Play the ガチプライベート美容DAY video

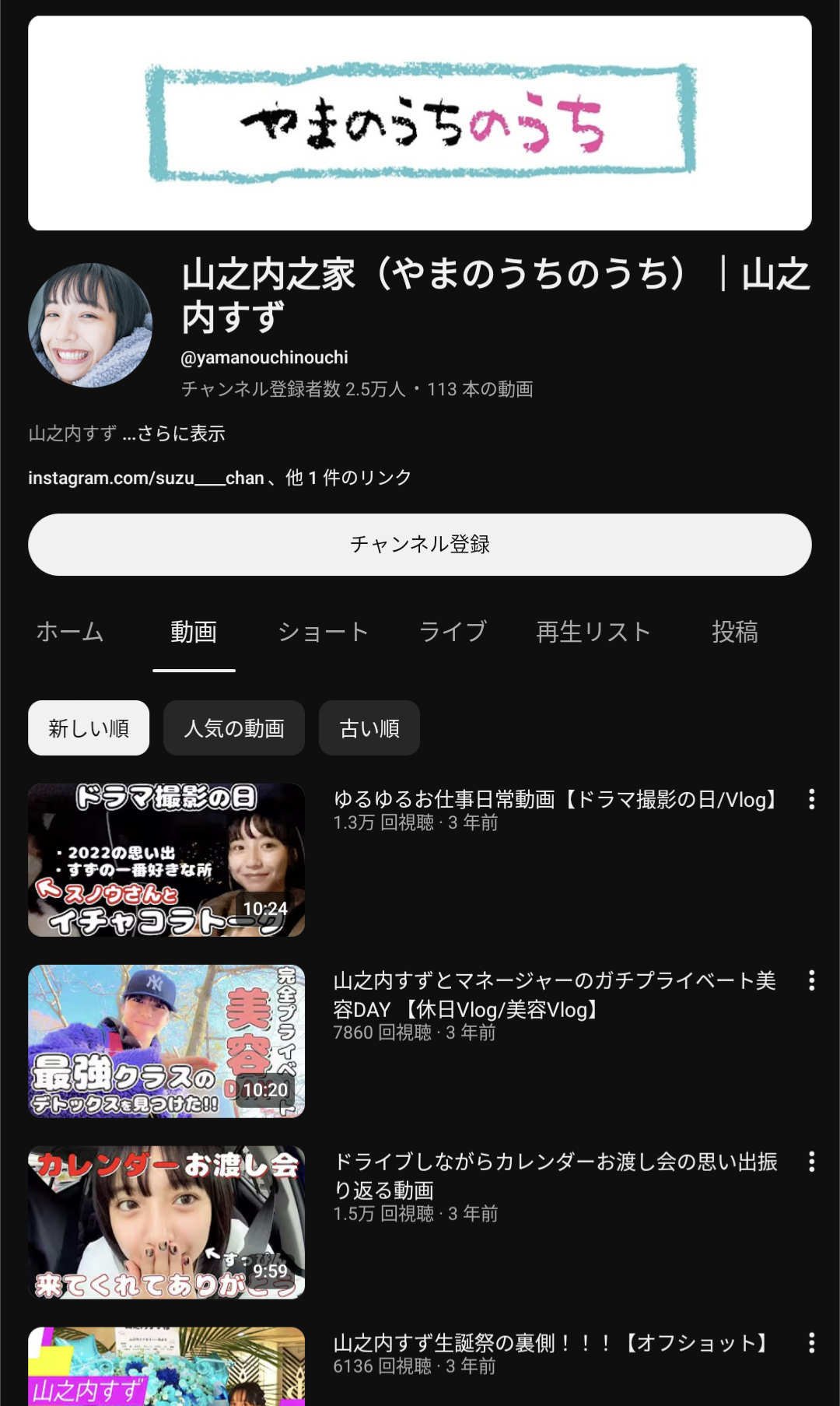(166, 1041)
